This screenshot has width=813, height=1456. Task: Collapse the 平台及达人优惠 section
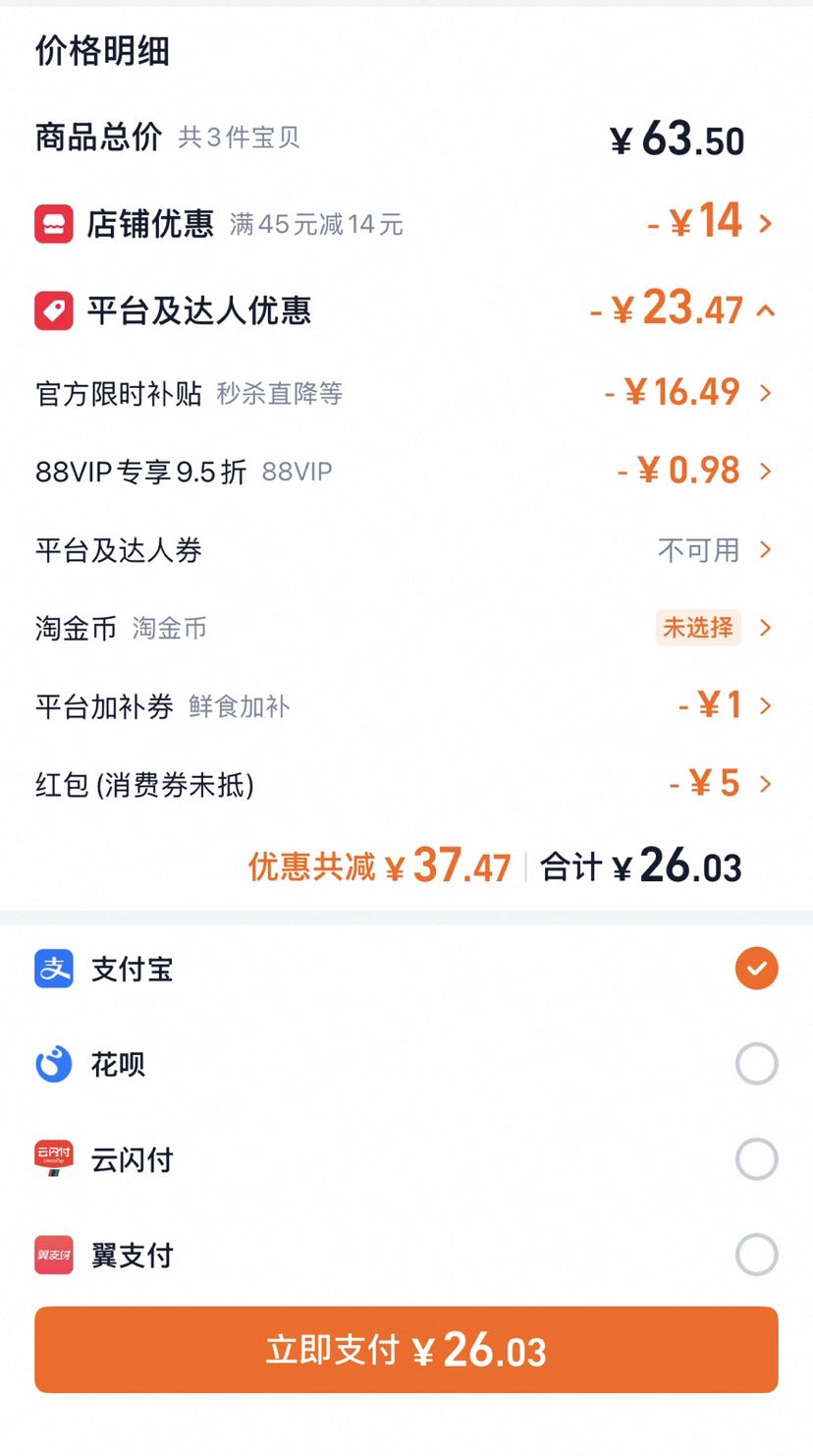tap(406, 310)
